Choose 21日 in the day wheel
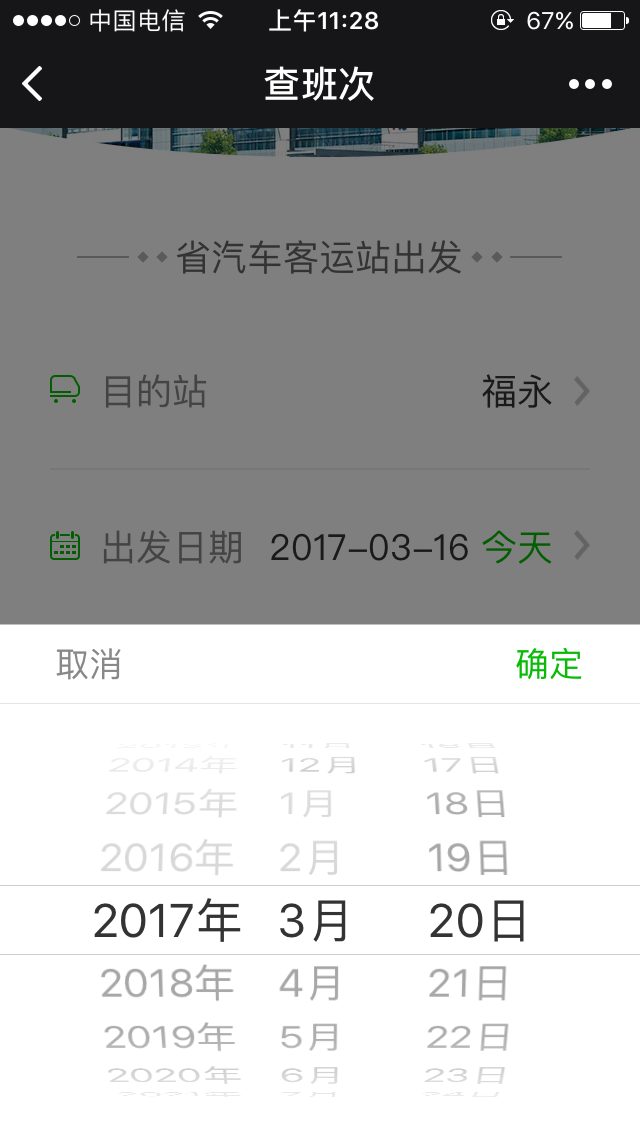 pyautogui.click(x=468, y=985)
